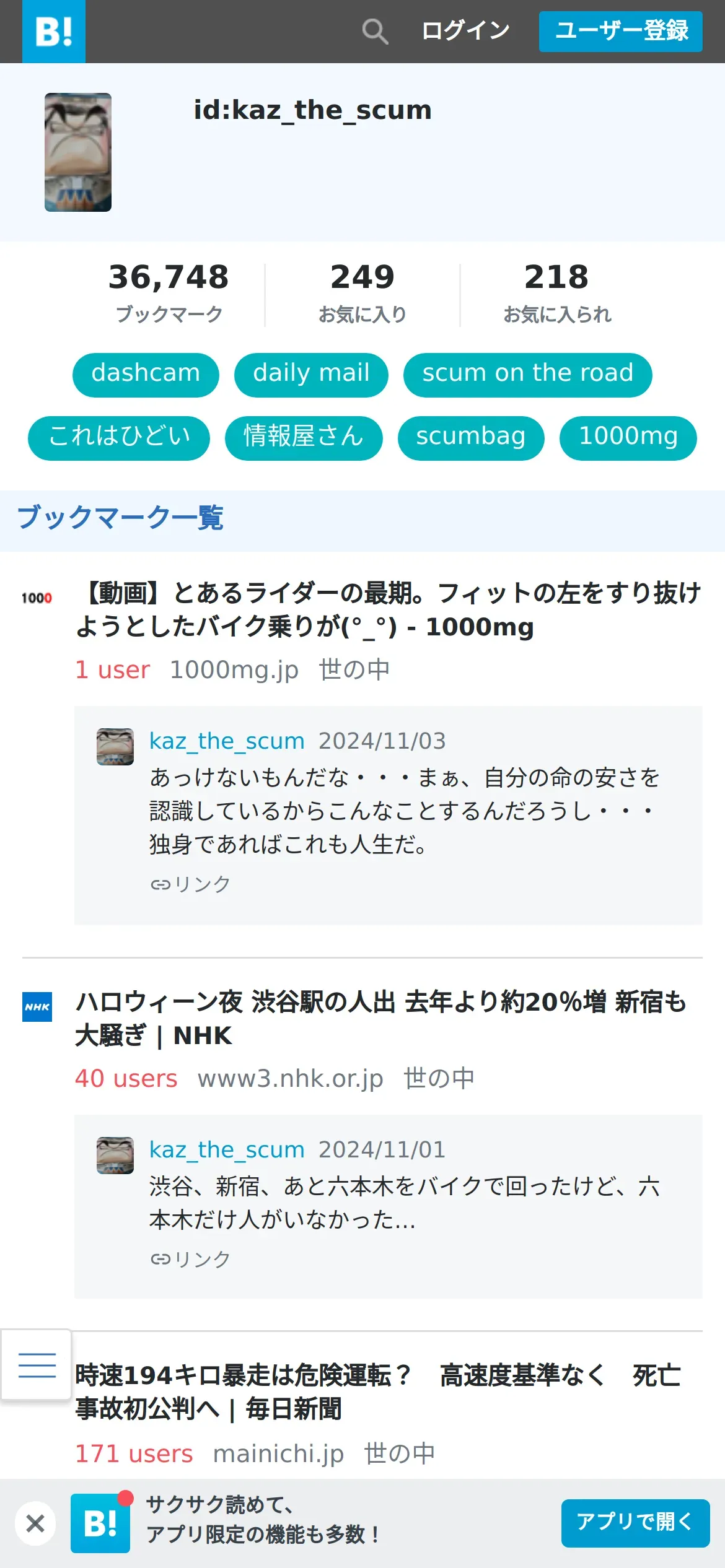
Task: Select the daily mail tag chip
Action: (x=311, y=375)
